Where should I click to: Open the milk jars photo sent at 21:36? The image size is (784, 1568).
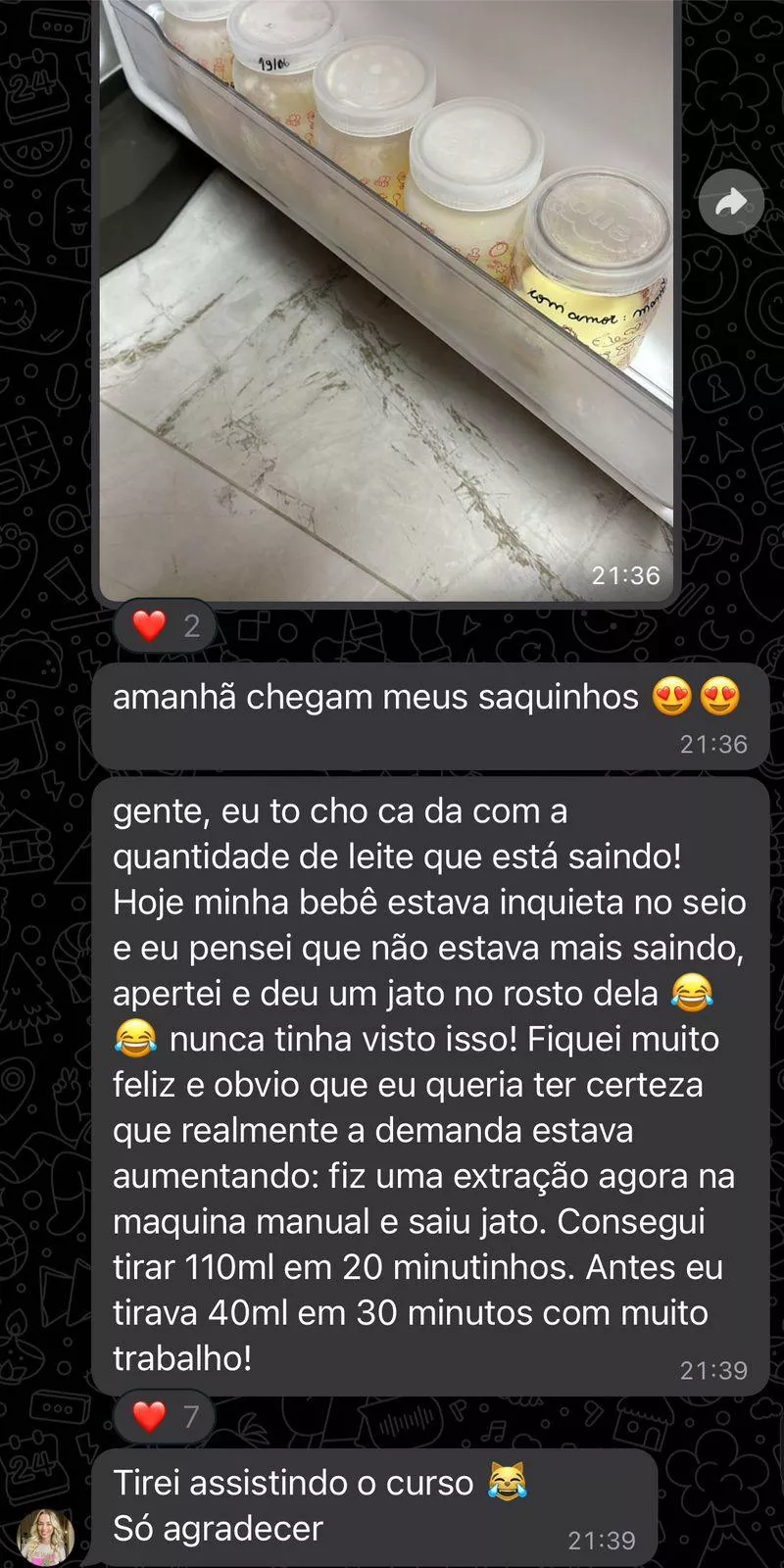[387, 294]
